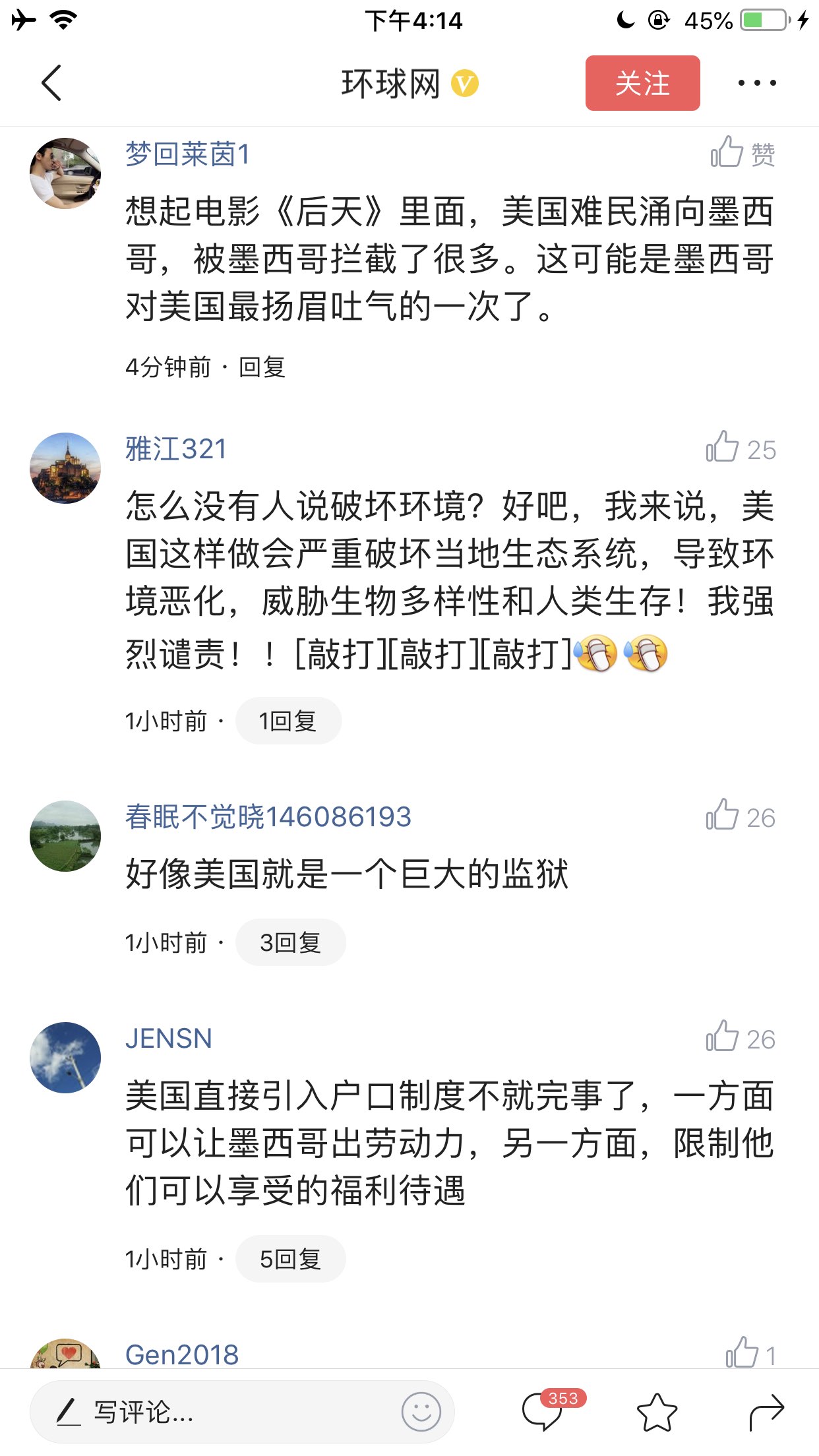Screen dimensions: 819x1456
Task: Open JENSN's profile via the username
Action: coord(169,1039)
